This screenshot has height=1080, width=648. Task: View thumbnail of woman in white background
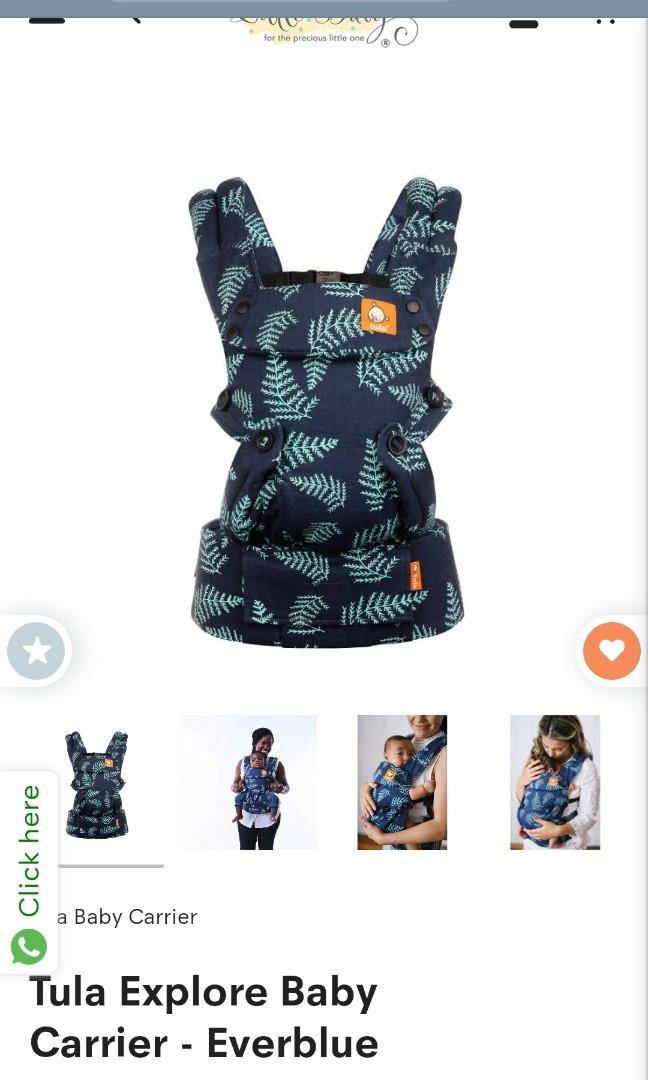tap(250, 782)
